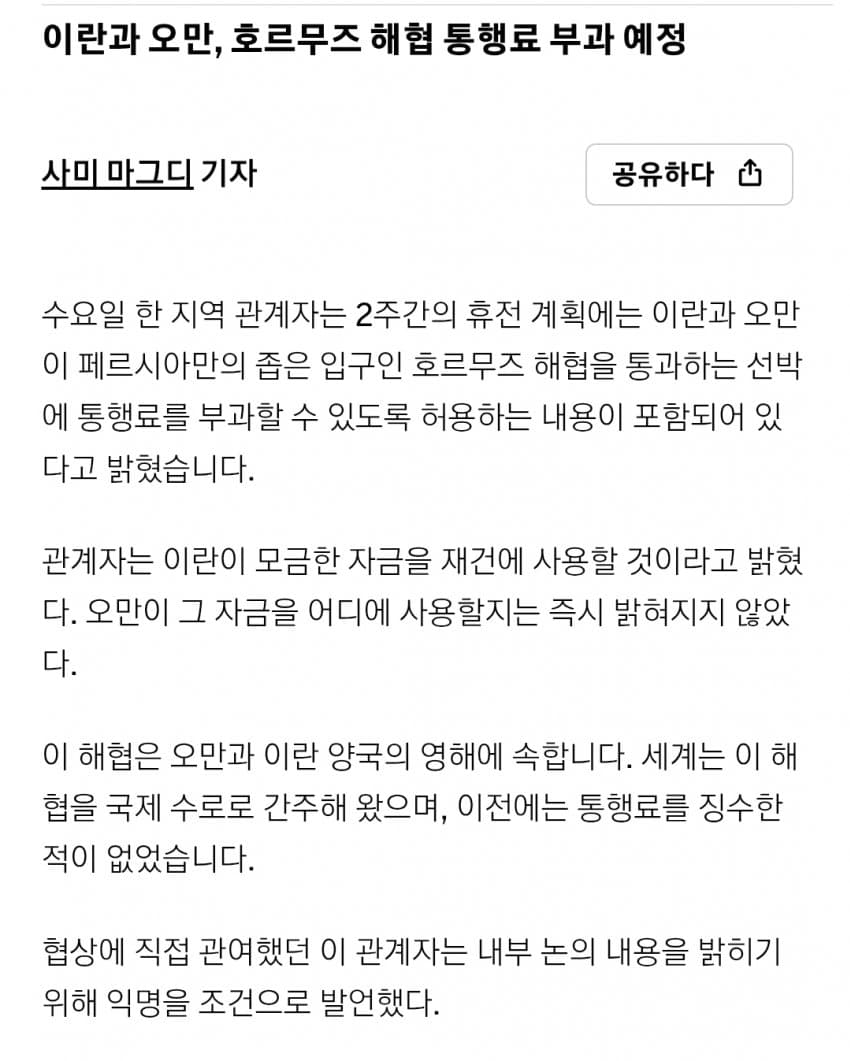Open author 사미 마그디's profile link

116,174
